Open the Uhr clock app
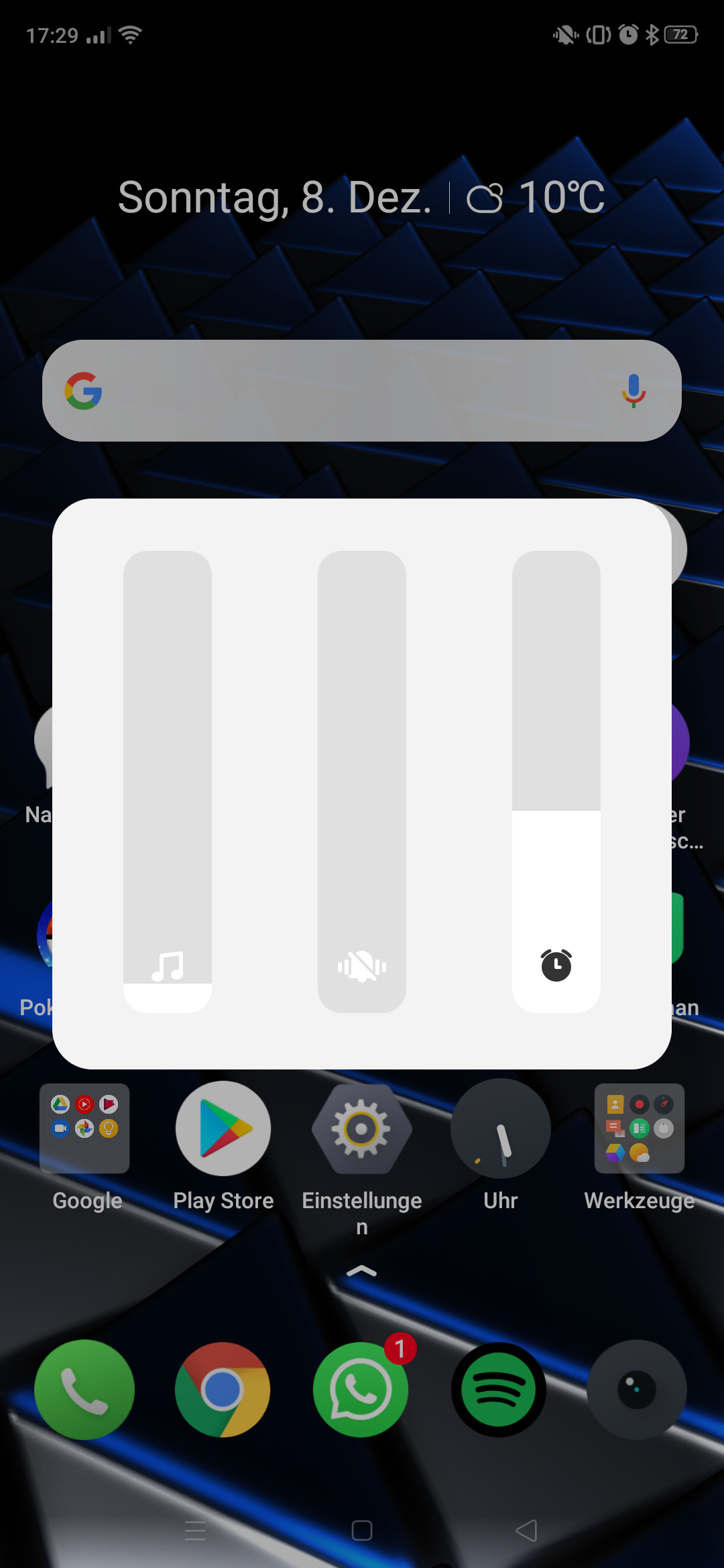Image resolution: width=724 pixels, height=1568 pixels. pyautogui.click(x=501, y=1128)
